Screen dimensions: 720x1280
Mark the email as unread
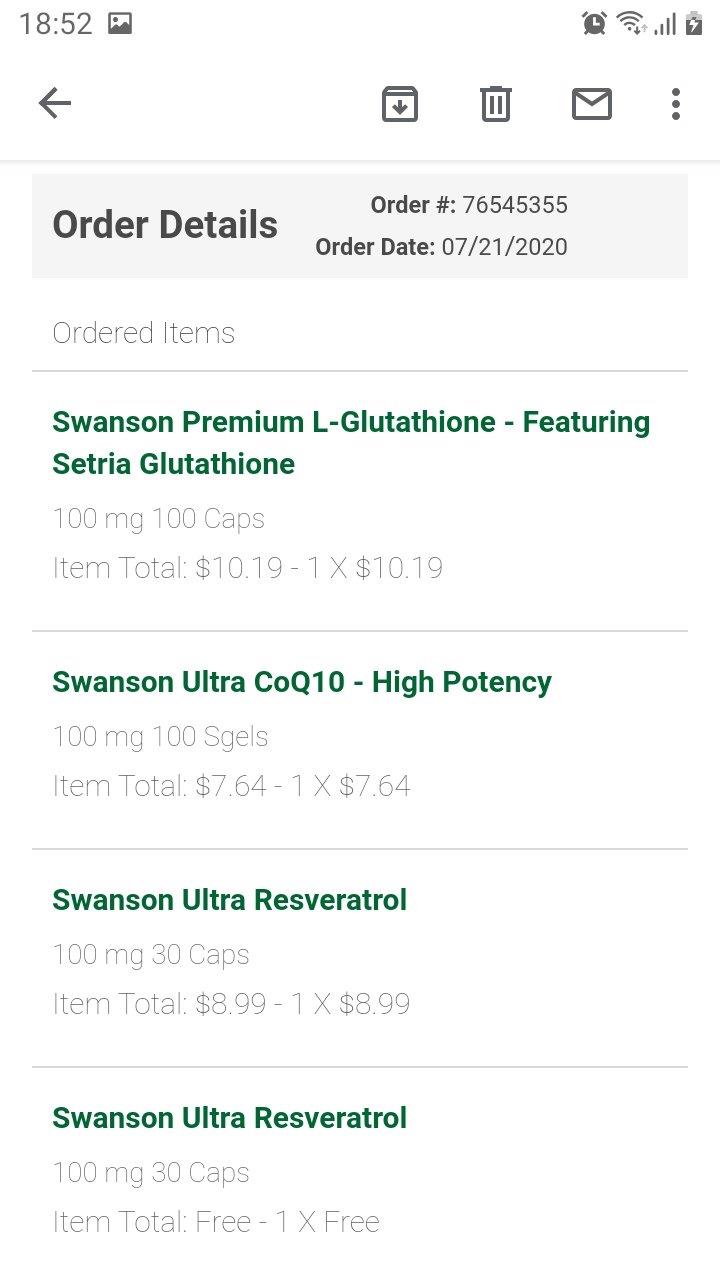pos(592,103)
